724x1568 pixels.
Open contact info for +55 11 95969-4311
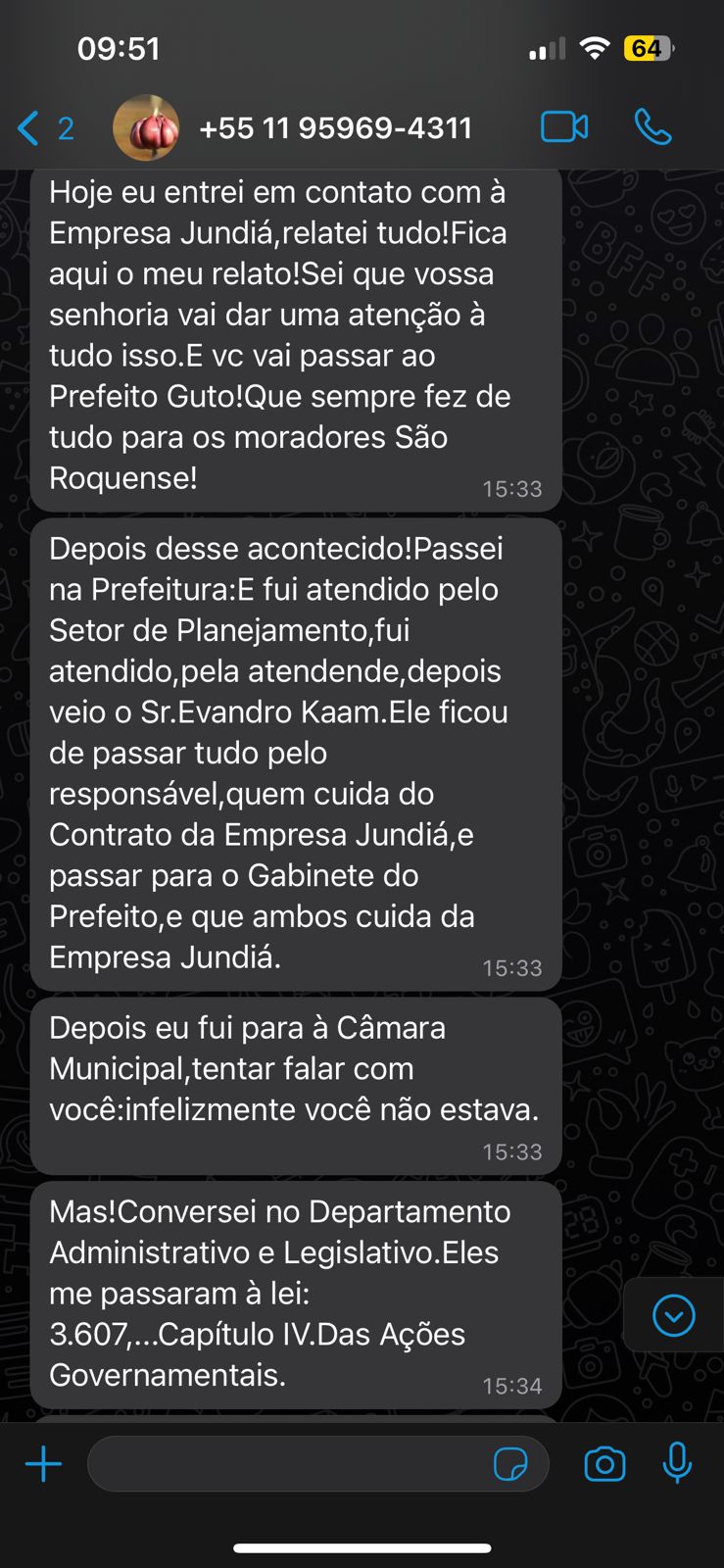335,128
